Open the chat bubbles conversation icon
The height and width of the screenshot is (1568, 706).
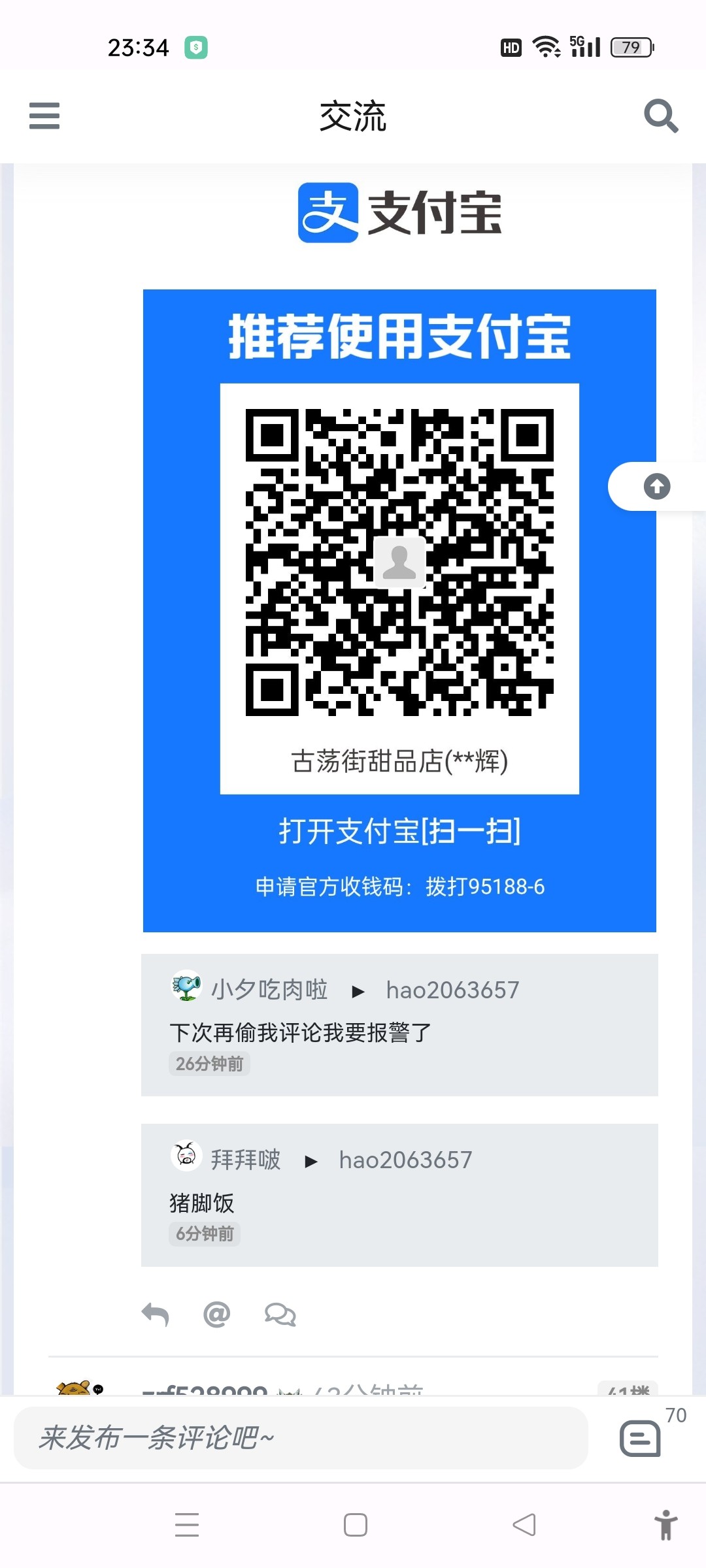280,1315
